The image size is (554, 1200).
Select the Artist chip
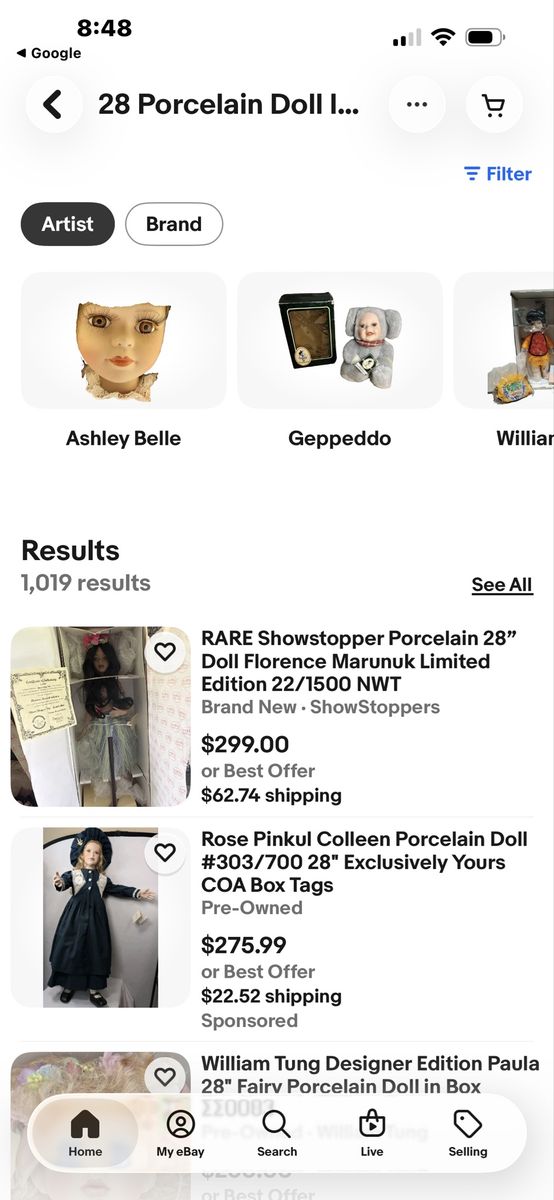pos(68,224)
